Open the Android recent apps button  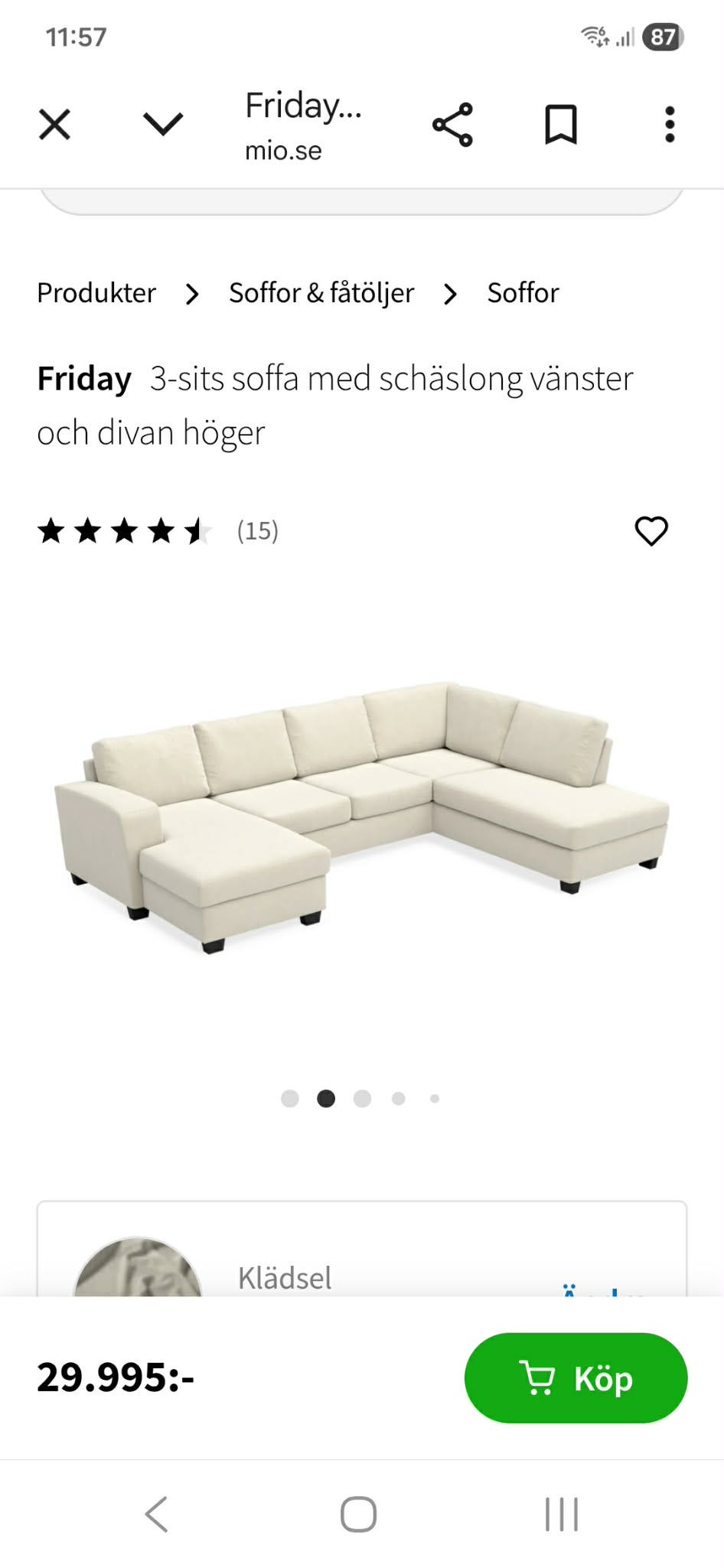[561, 1511]
